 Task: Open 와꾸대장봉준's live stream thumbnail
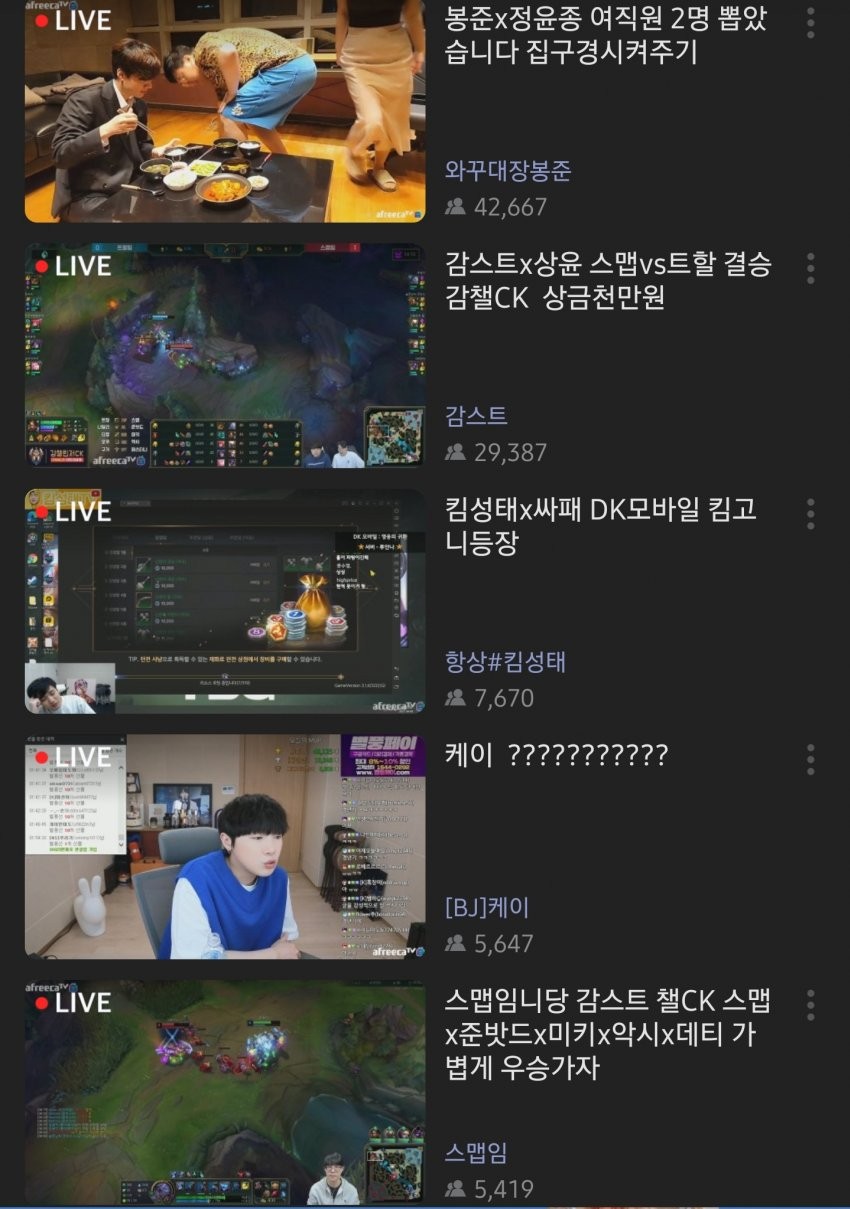[x=225, y=110]
